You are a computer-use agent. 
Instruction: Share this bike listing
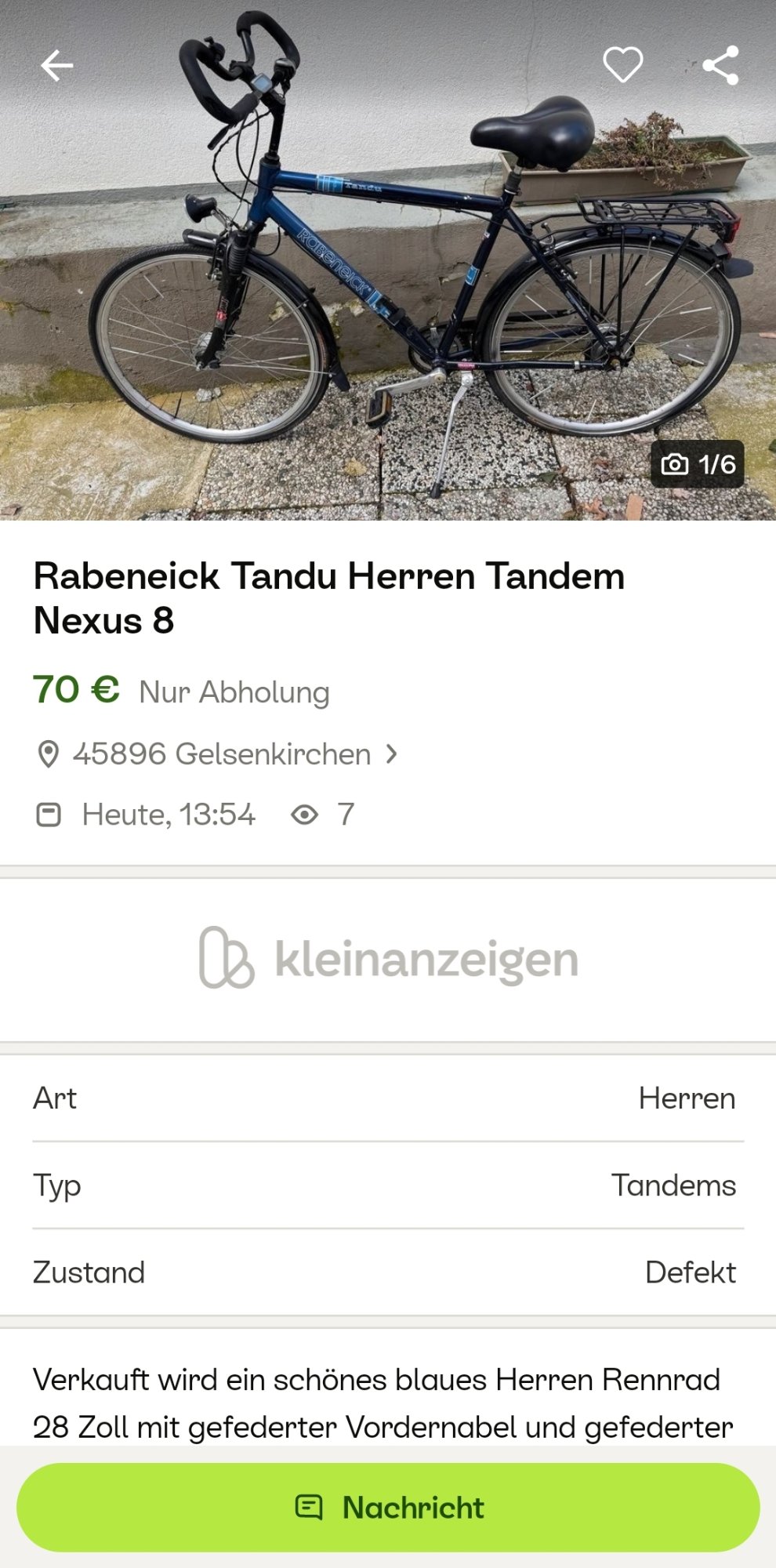pyautogui.click(x=721, y=65)
